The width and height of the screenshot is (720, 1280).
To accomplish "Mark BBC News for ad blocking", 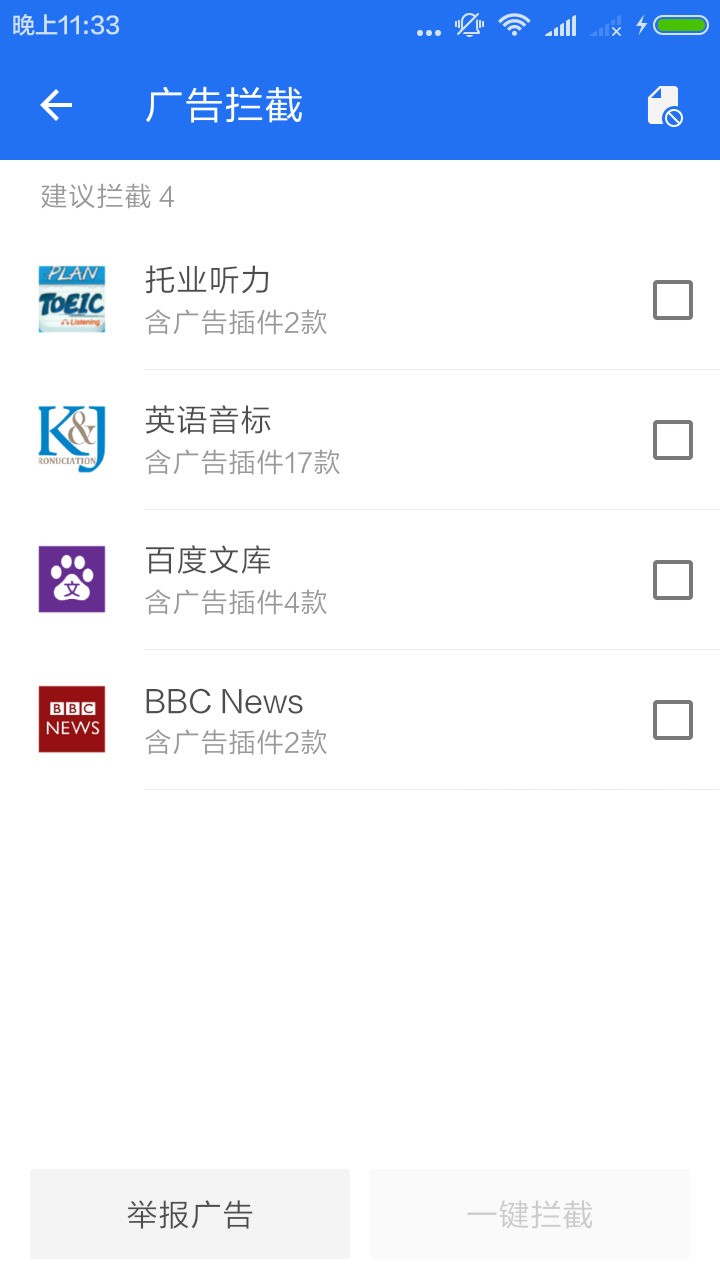I will [672, 720].
